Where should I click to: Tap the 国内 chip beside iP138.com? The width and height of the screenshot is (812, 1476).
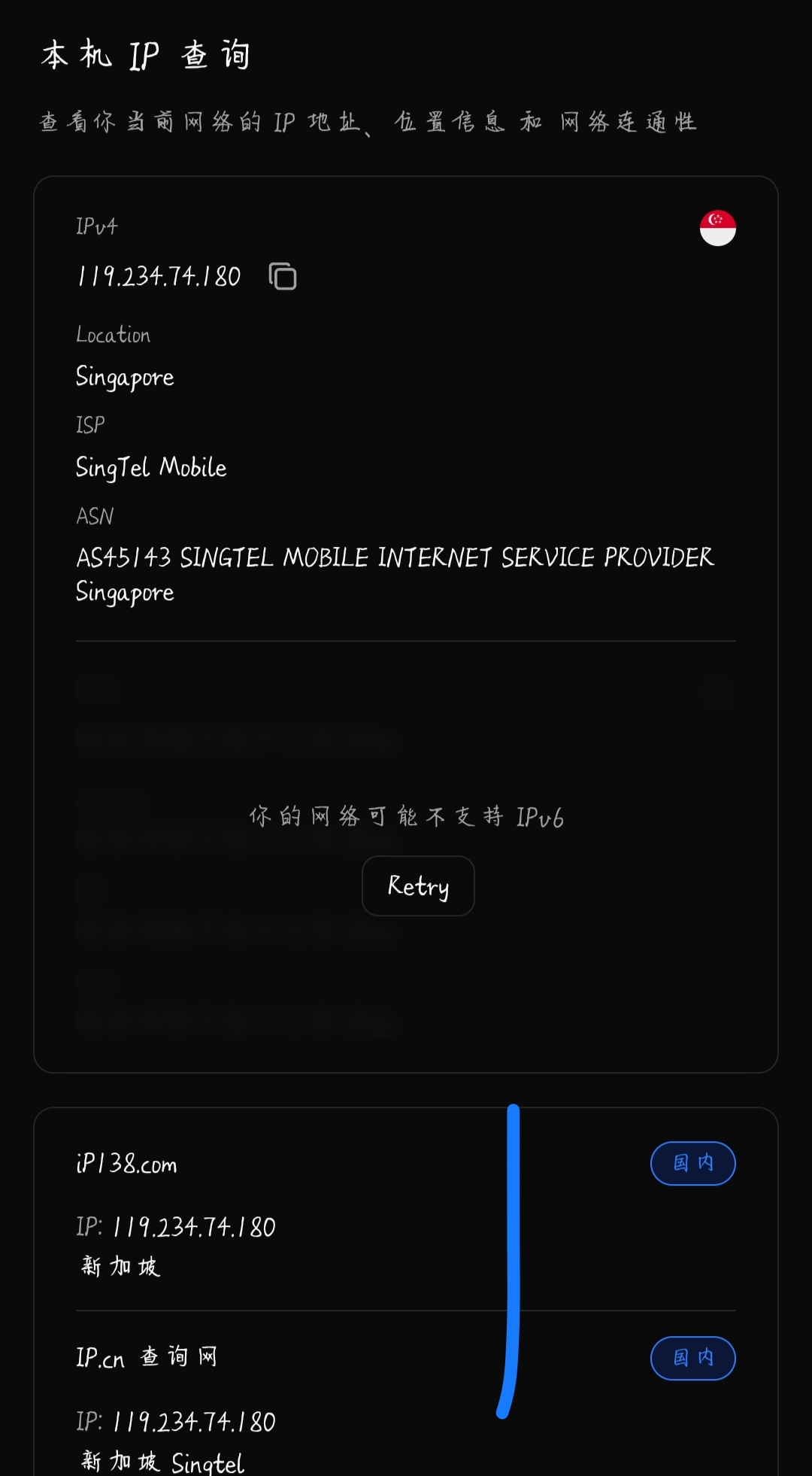(692, 1163)
